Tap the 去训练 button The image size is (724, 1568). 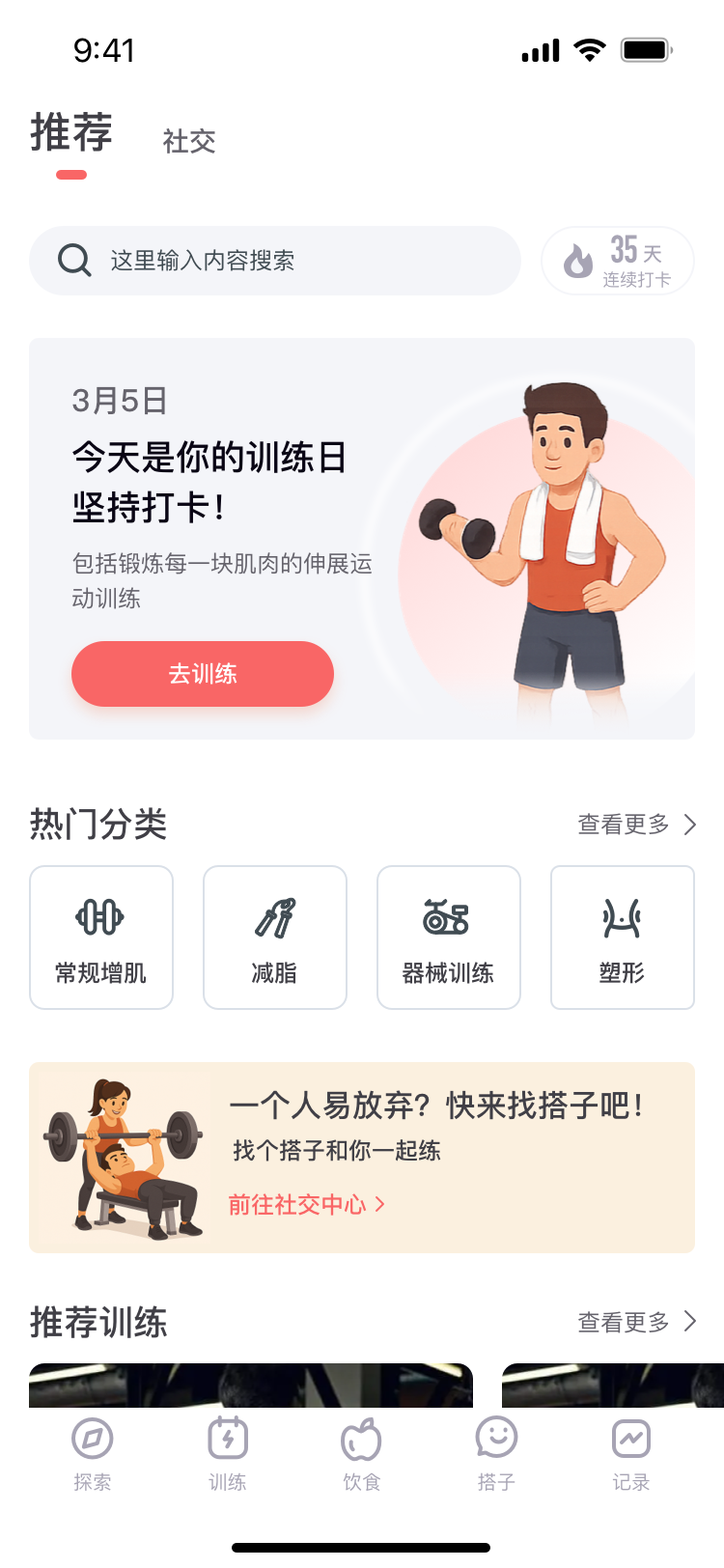click(x=203, y=674)
